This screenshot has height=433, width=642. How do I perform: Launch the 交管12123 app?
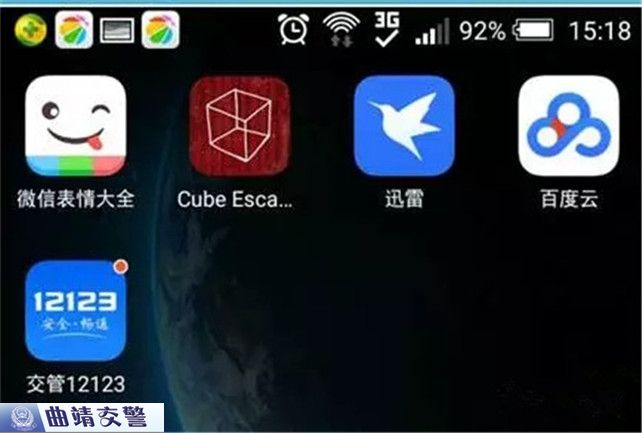76,311
